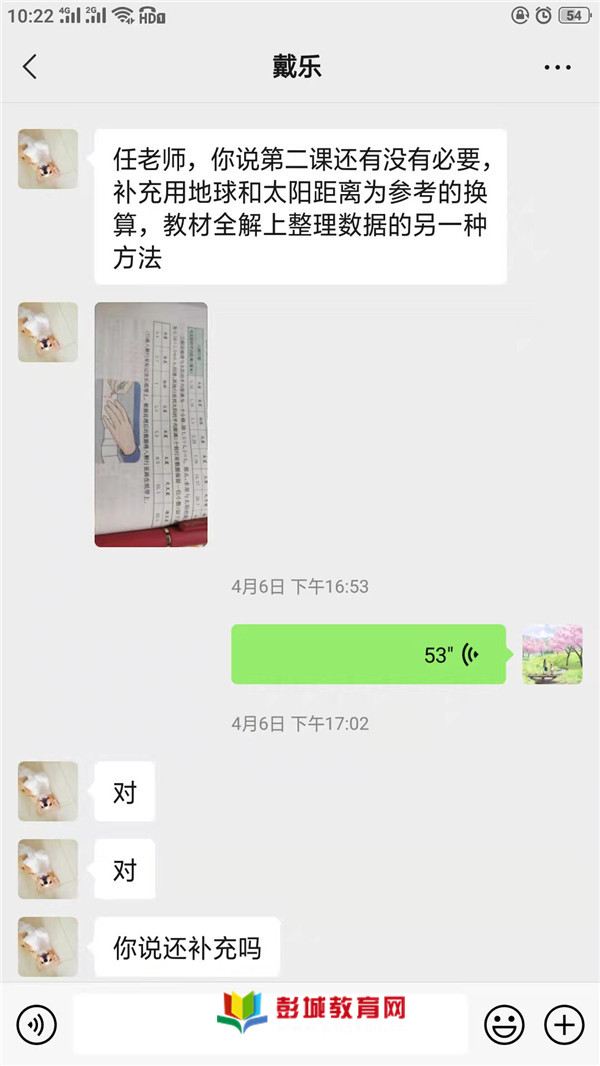Open the shared textbook photo
This screenshot has height=1066, width=600.
point(151,424)
